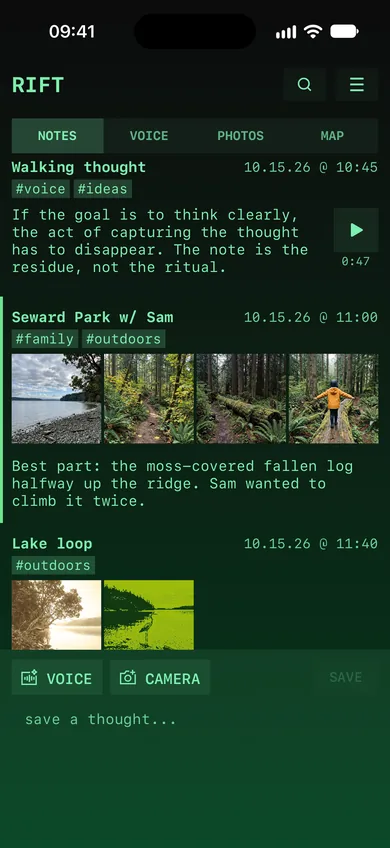
Task: Open the sepia tree photo in Lake loop
Action: click(x=56, y=615)
